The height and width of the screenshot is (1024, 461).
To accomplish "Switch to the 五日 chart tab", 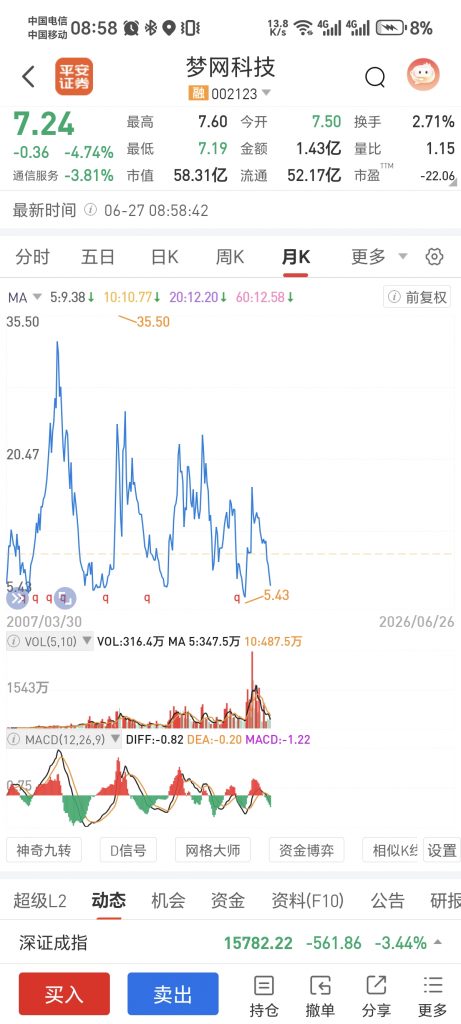I will [98, 257].
